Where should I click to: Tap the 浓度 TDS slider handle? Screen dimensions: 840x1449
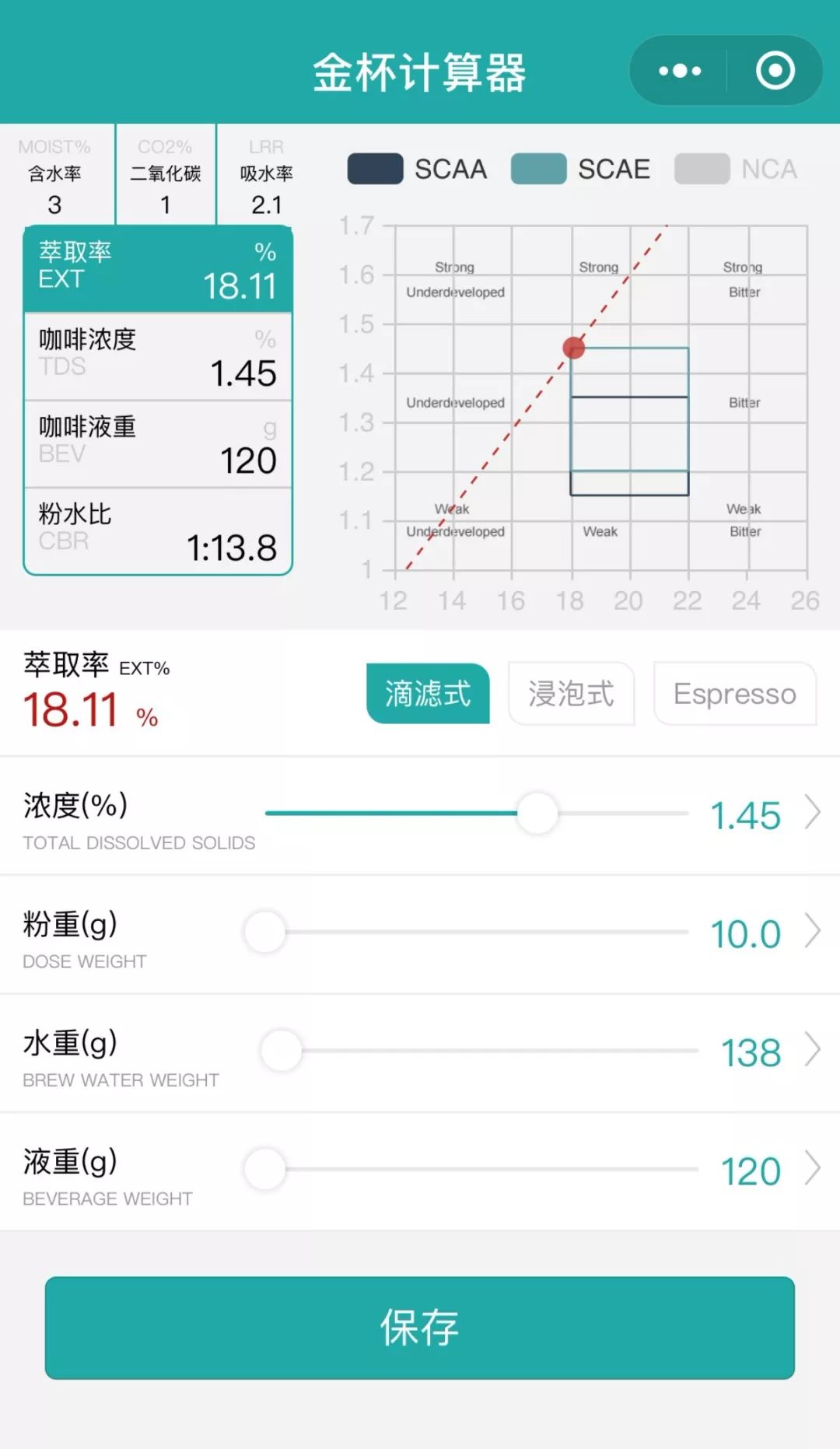pyautogui.click(x=537, y=813)
